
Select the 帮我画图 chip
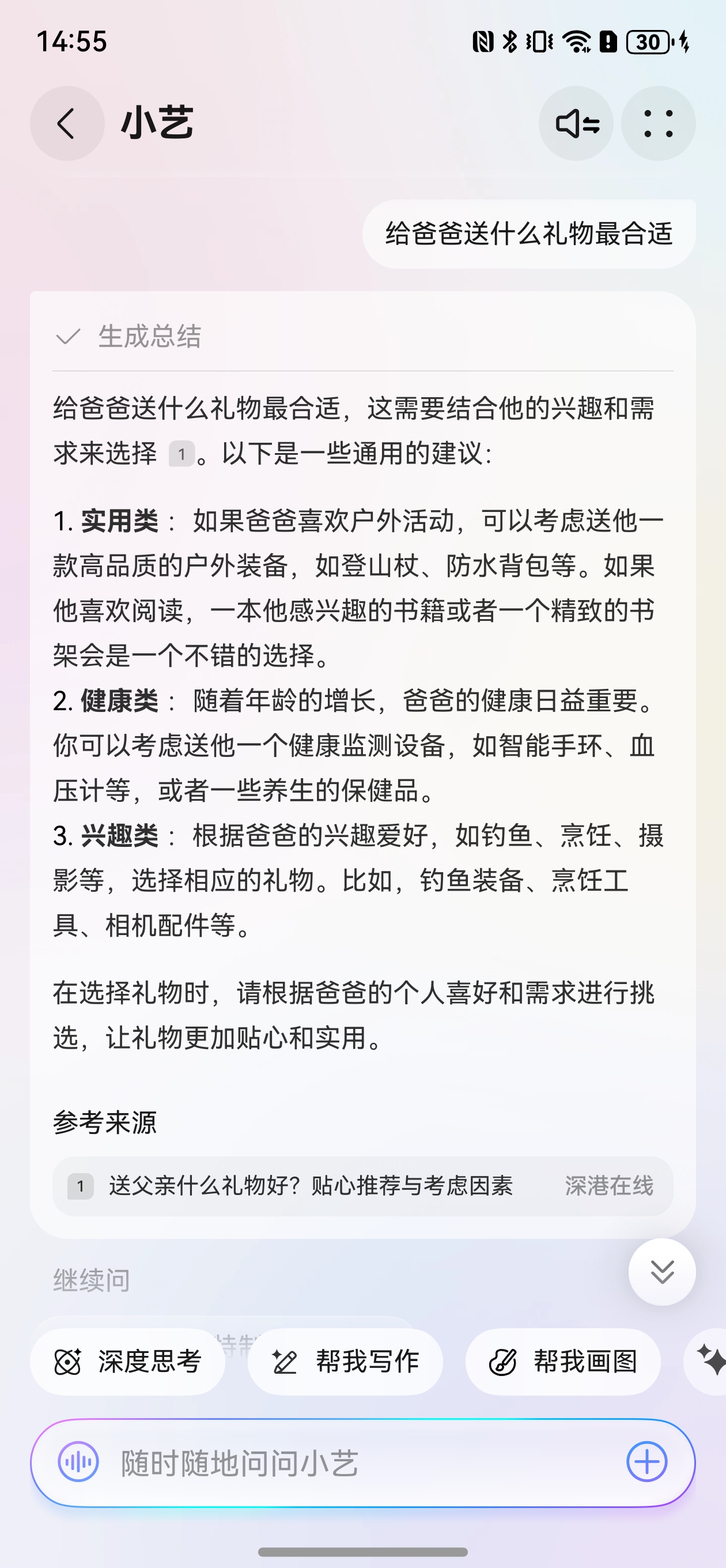pyautogui.click(x=563, y=1362)
